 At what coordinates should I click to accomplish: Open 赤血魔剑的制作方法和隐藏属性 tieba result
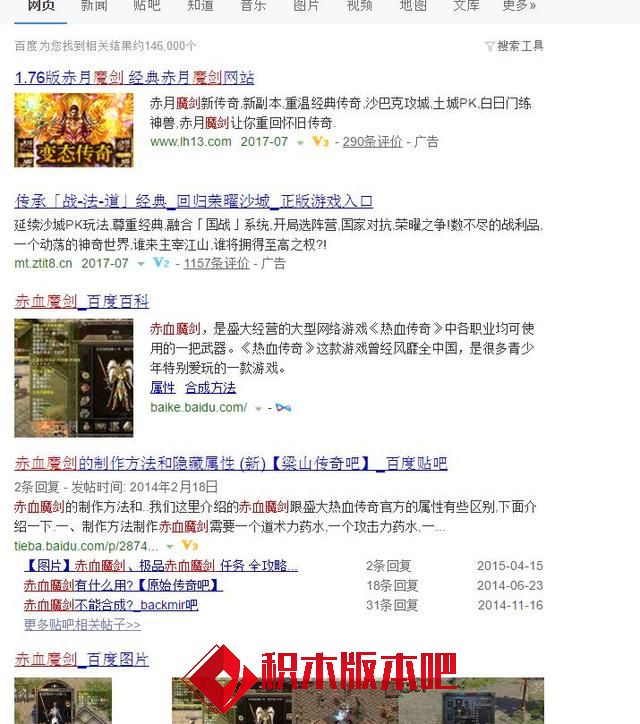(x=230, y=464)
